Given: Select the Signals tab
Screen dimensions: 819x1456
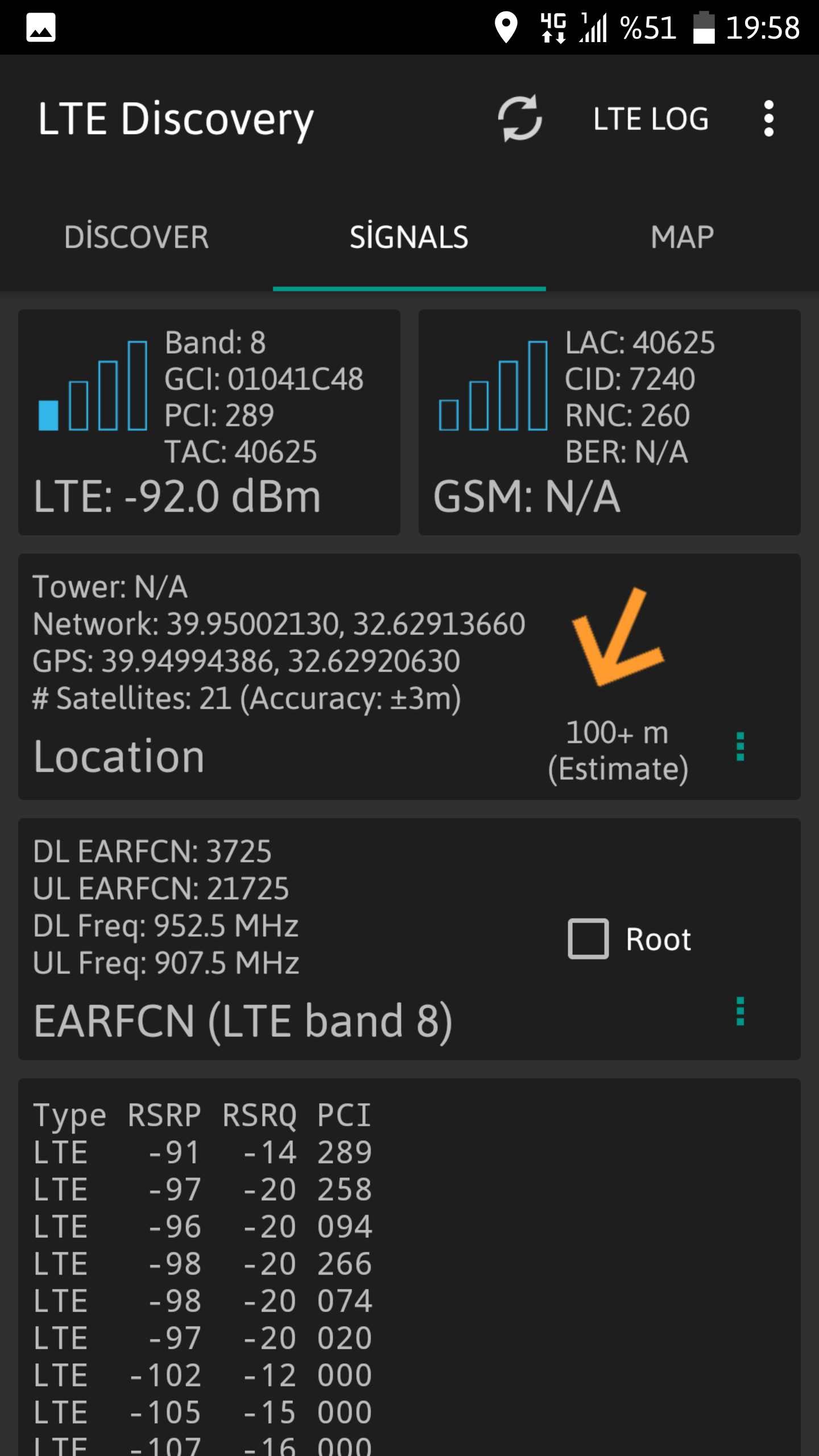Looking at the screenshot, I should point(409,237).
